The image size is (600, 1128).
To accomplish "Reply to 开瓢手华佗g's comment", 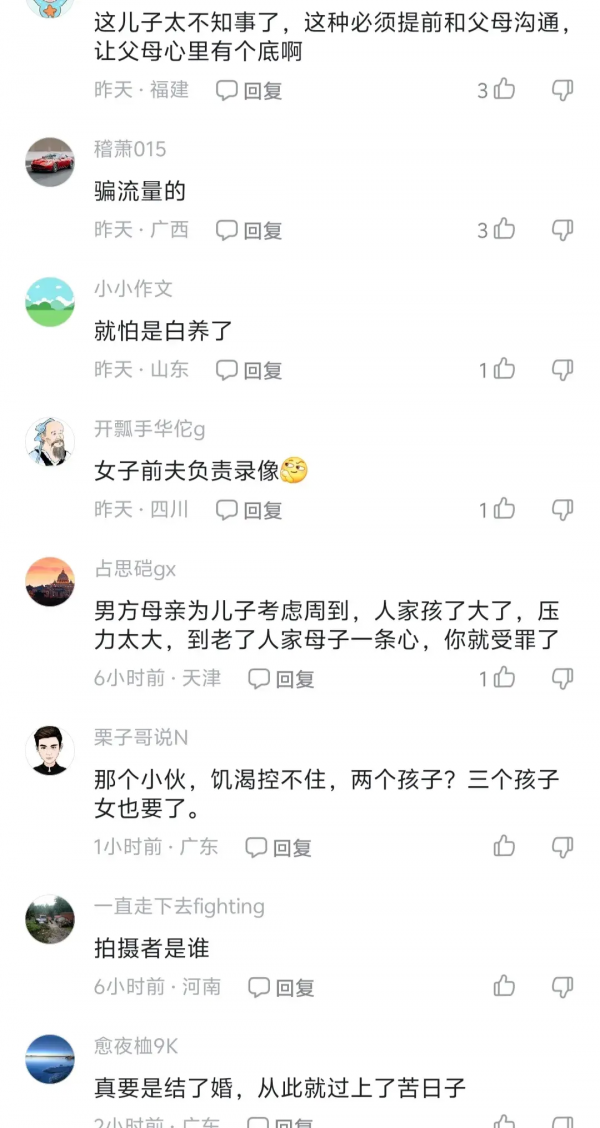I will 250,510.
